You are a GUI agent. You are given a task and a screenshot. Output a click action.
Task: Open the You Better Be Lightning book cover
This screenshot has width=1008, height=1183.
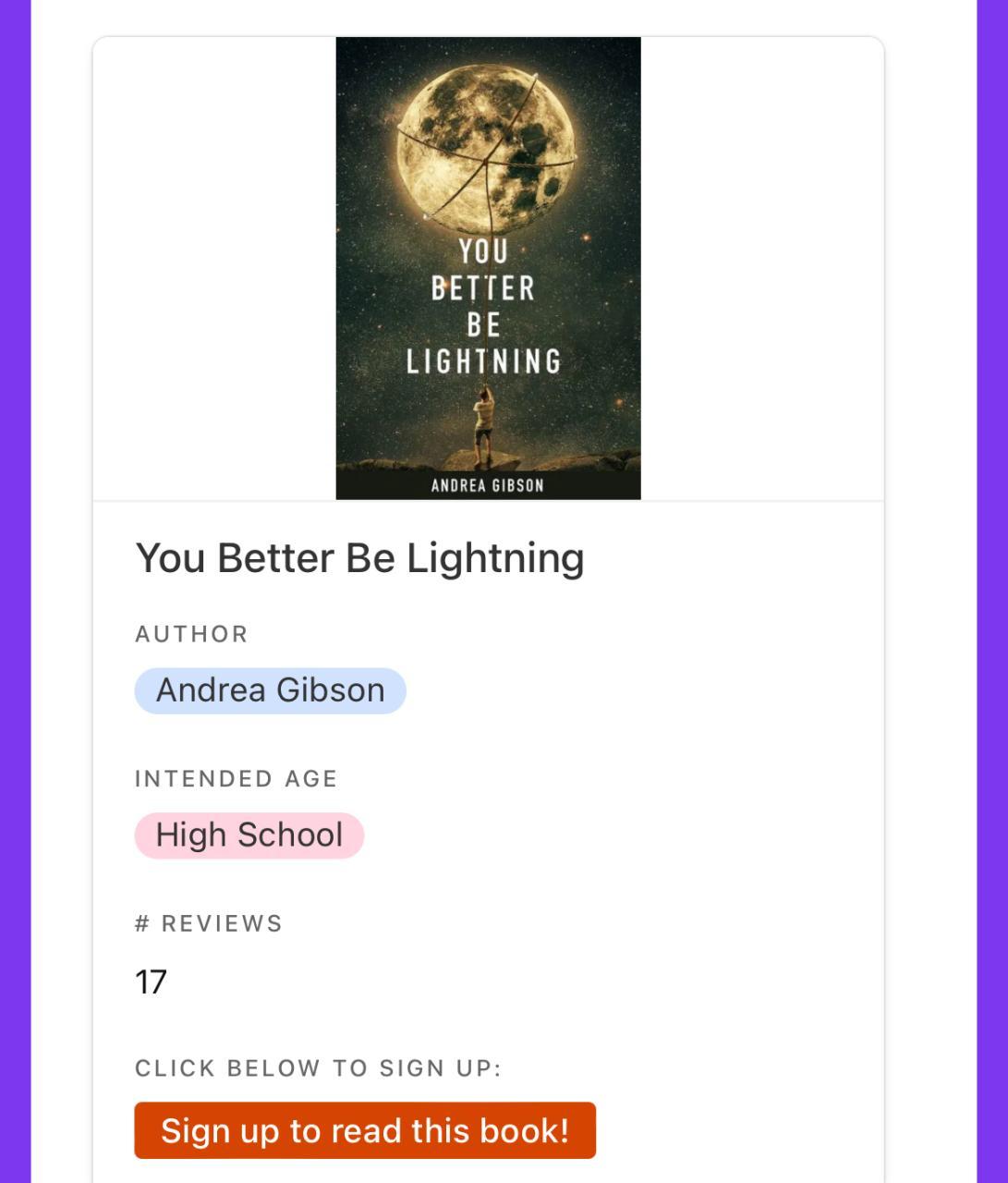pyautogui.click(x=488, y=268)
